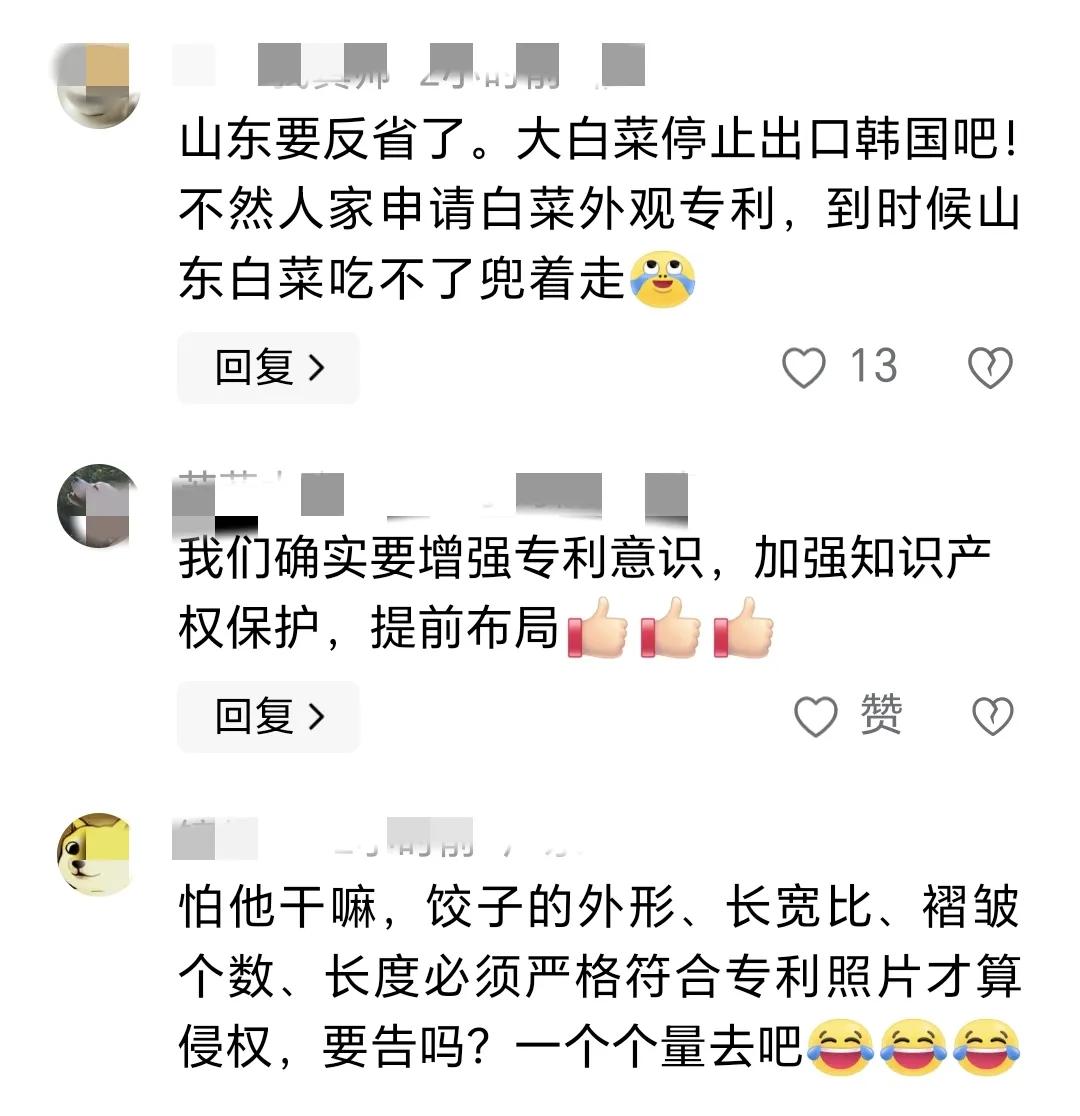Open the avatar of the 增强专利意识 commenter
This screenshot has height=1116, width=1080.
[x=98, y=505]
